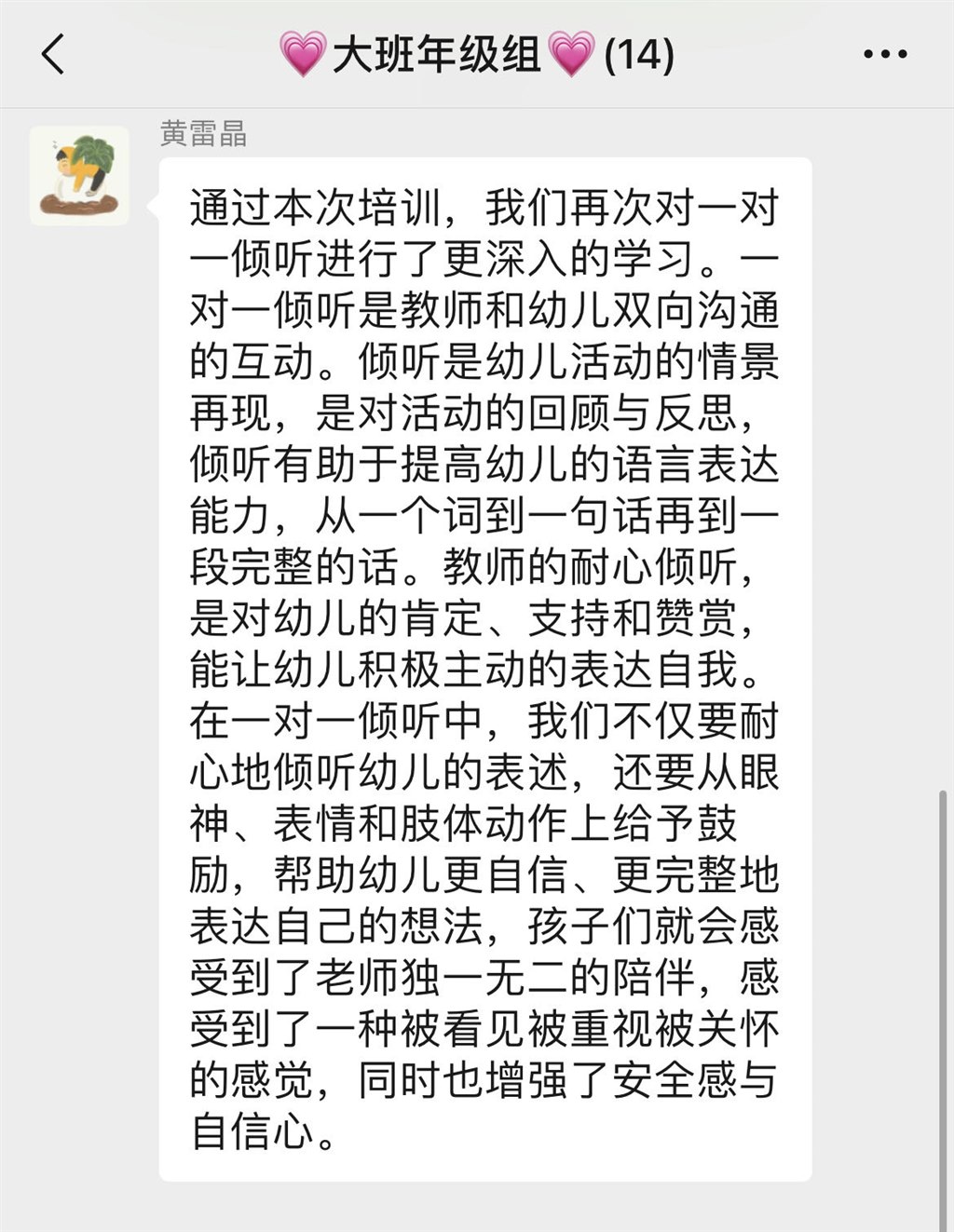Go back to the chat list
The width and height of the screenshot is (954, 1232).
[54, 54]
